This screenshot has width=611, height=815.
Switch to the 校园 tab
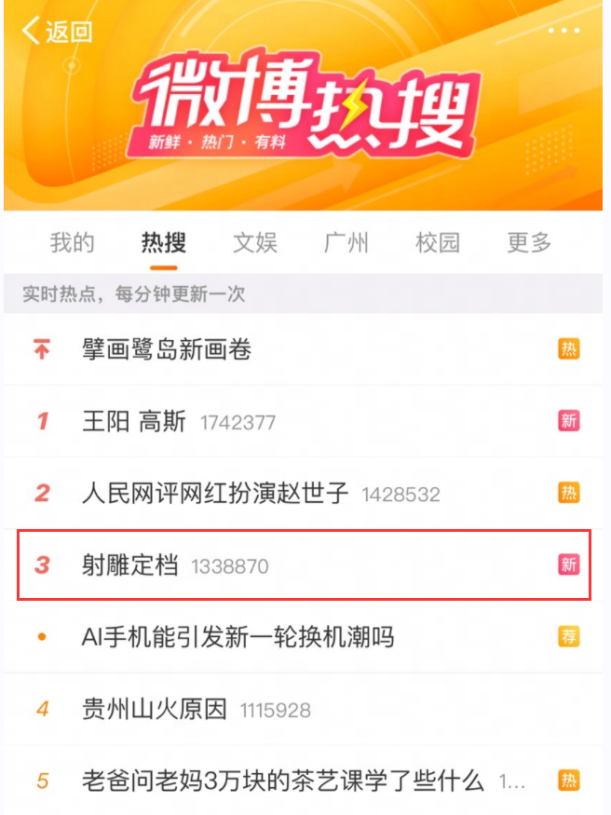438,242
